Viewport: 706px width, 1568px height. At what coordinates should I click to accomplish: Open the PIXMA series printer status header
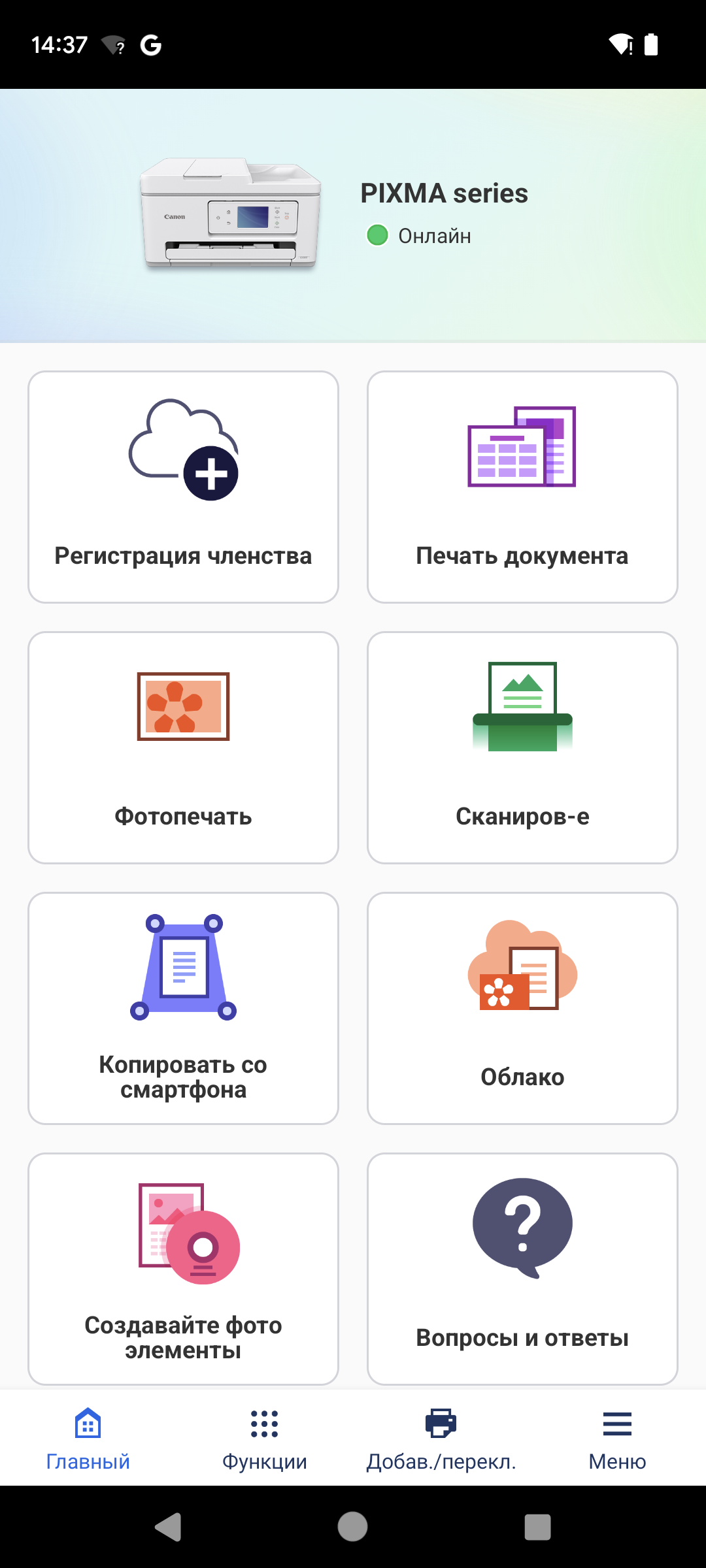coord(353,216)
